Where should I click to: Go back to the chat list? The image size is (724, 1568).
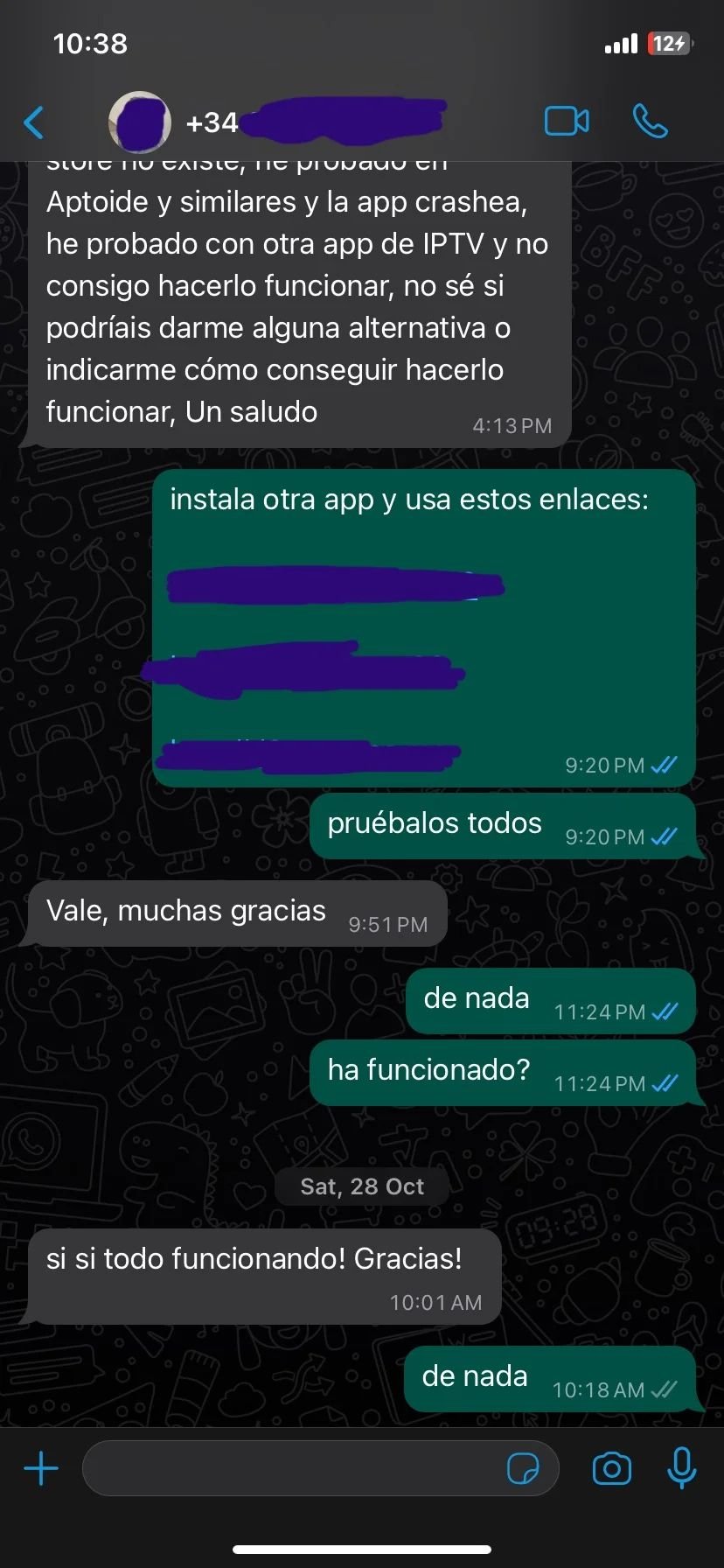coord(34,122)
